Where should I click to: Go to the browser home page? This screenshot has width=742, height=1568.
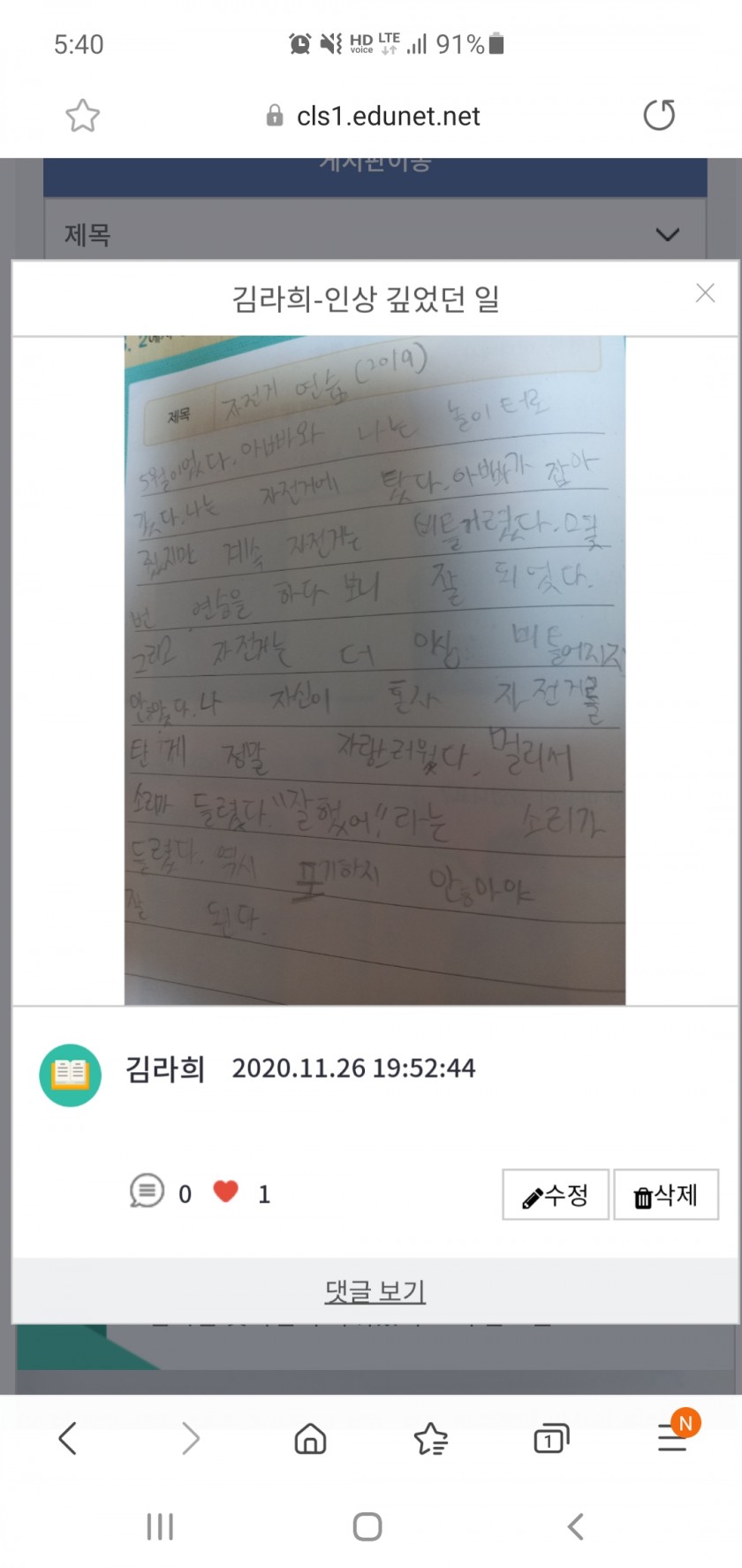pos(310,1439)
